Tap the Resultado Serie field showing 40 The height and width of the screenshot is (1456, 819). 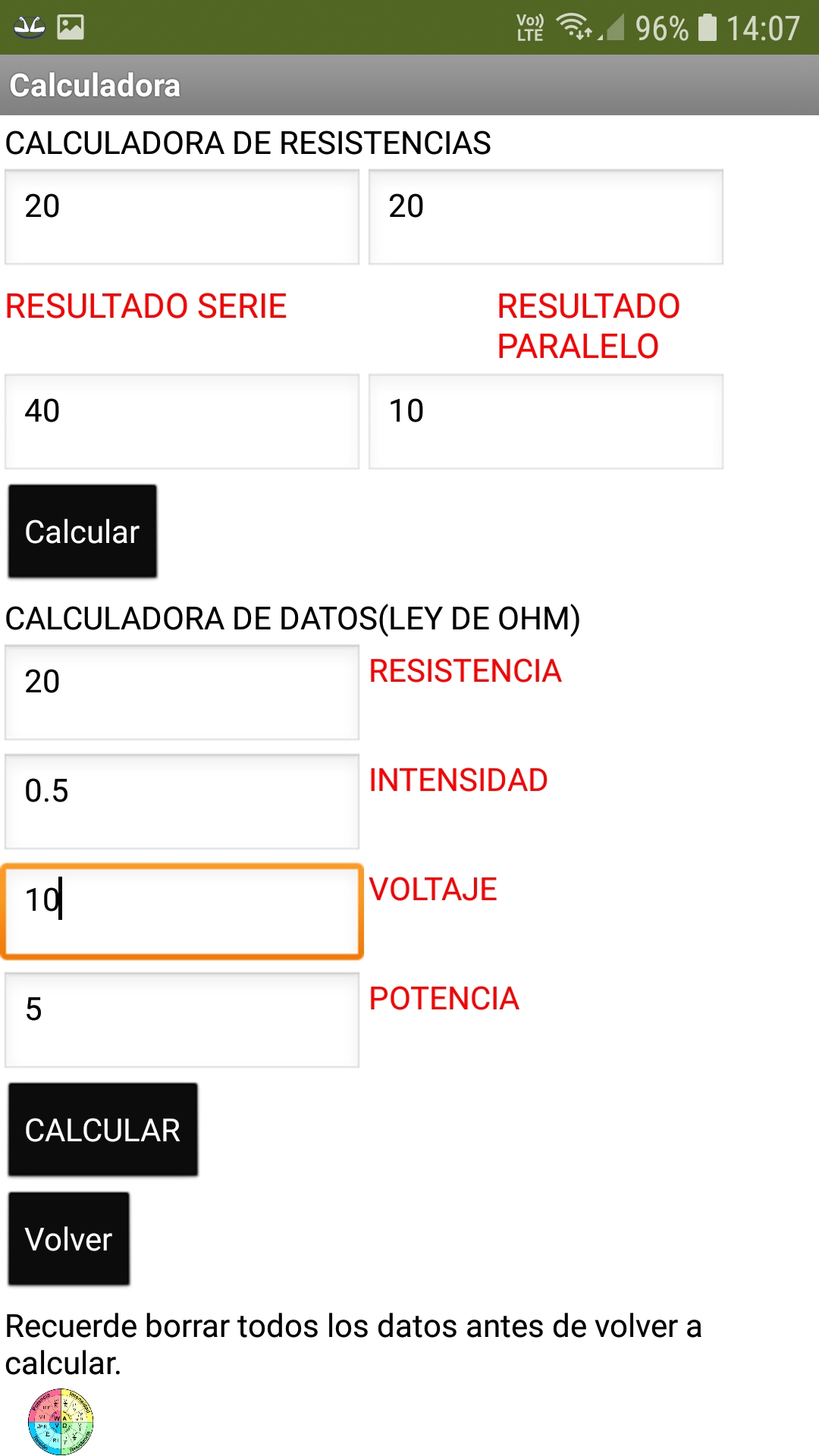pos(182,422)
